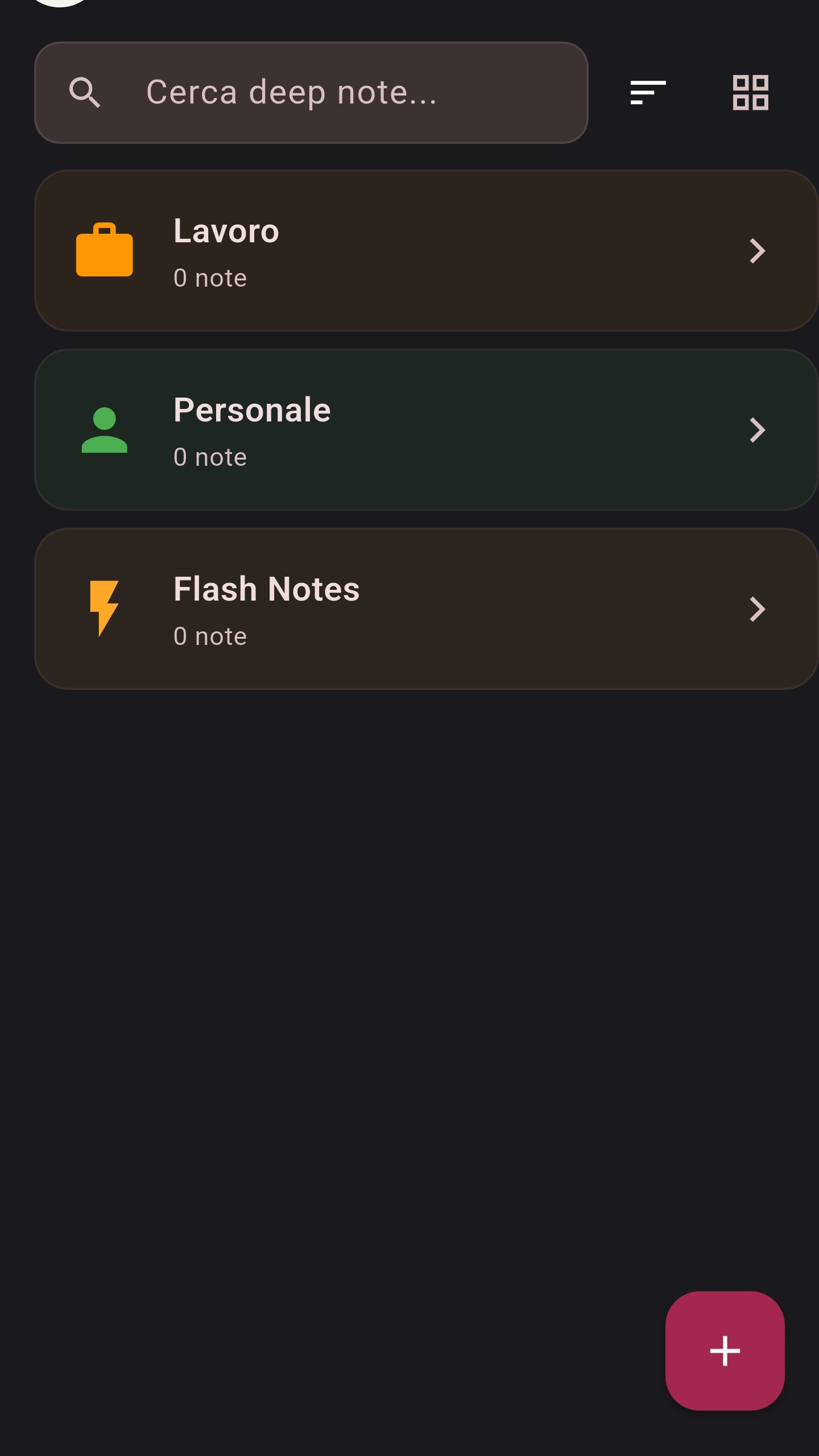Open the Lavoro folder

point(427,251)
